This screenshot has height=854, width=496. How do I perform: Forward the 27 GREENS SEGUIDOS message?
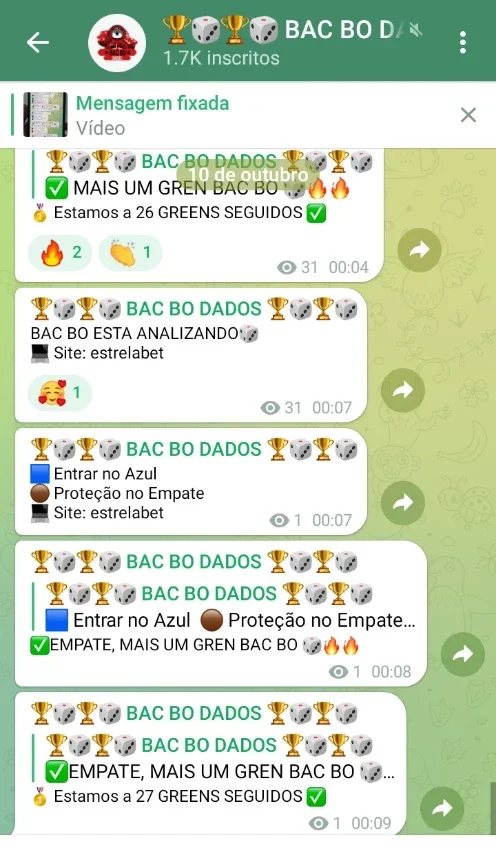(x=442, y=809)
